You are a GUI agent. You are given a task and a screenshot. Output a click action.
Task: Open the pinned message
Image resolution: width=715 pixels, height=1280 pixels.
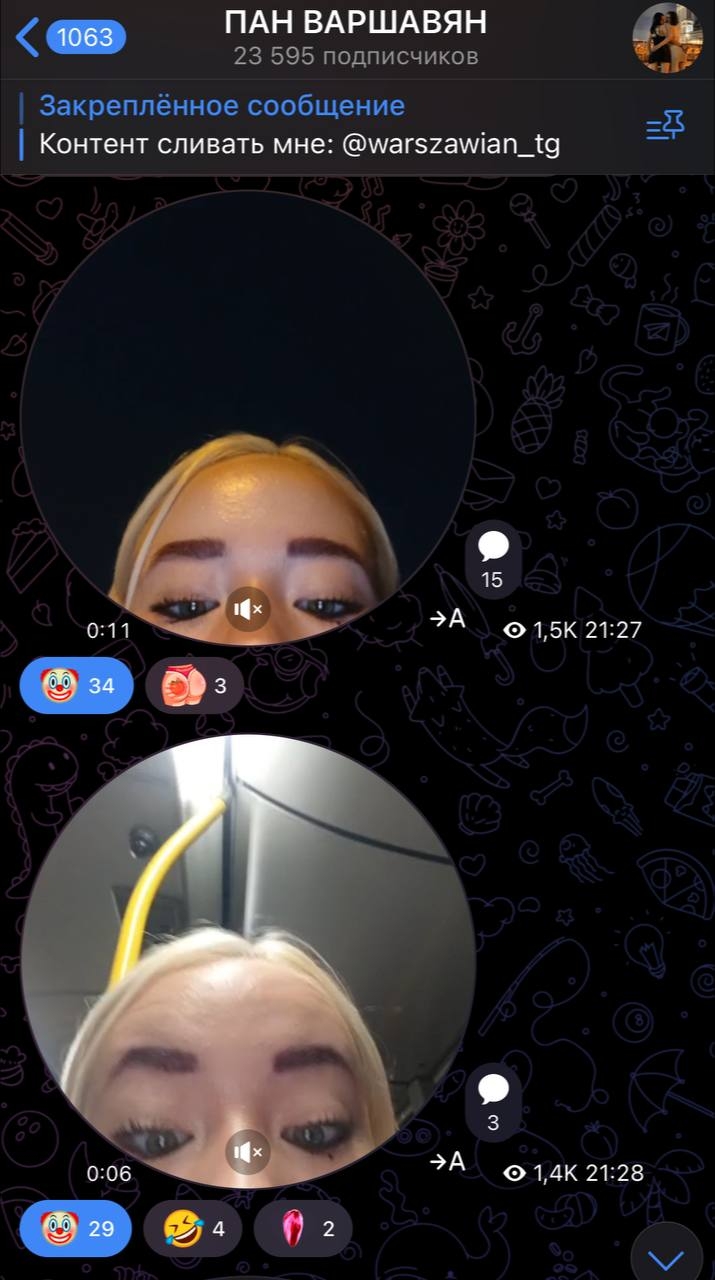coord(300,125)
